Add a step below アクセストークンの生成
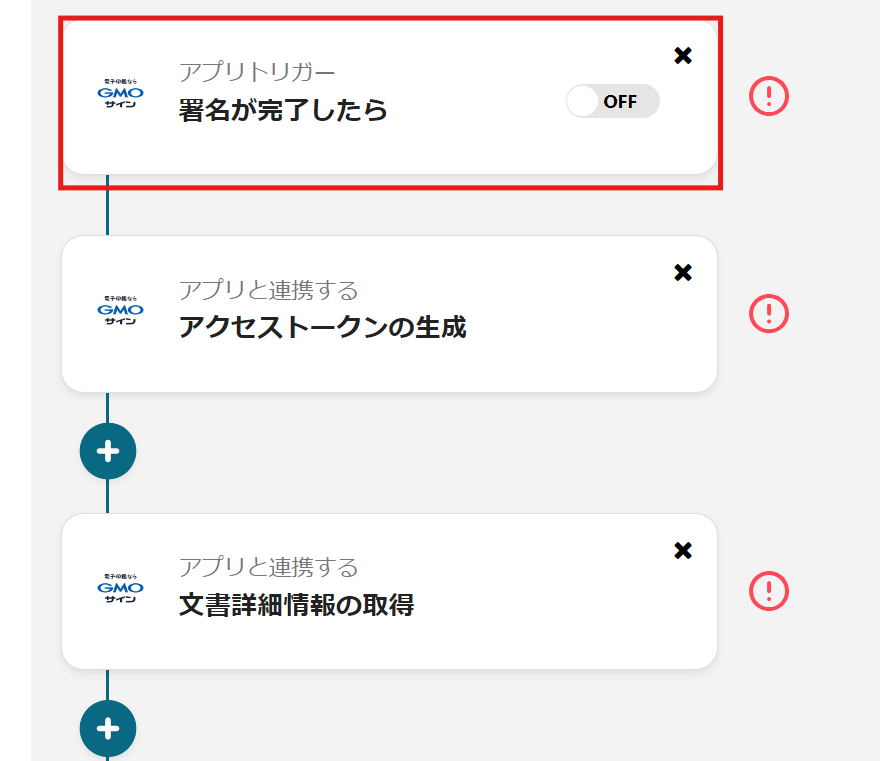 [x=108, y=451]
